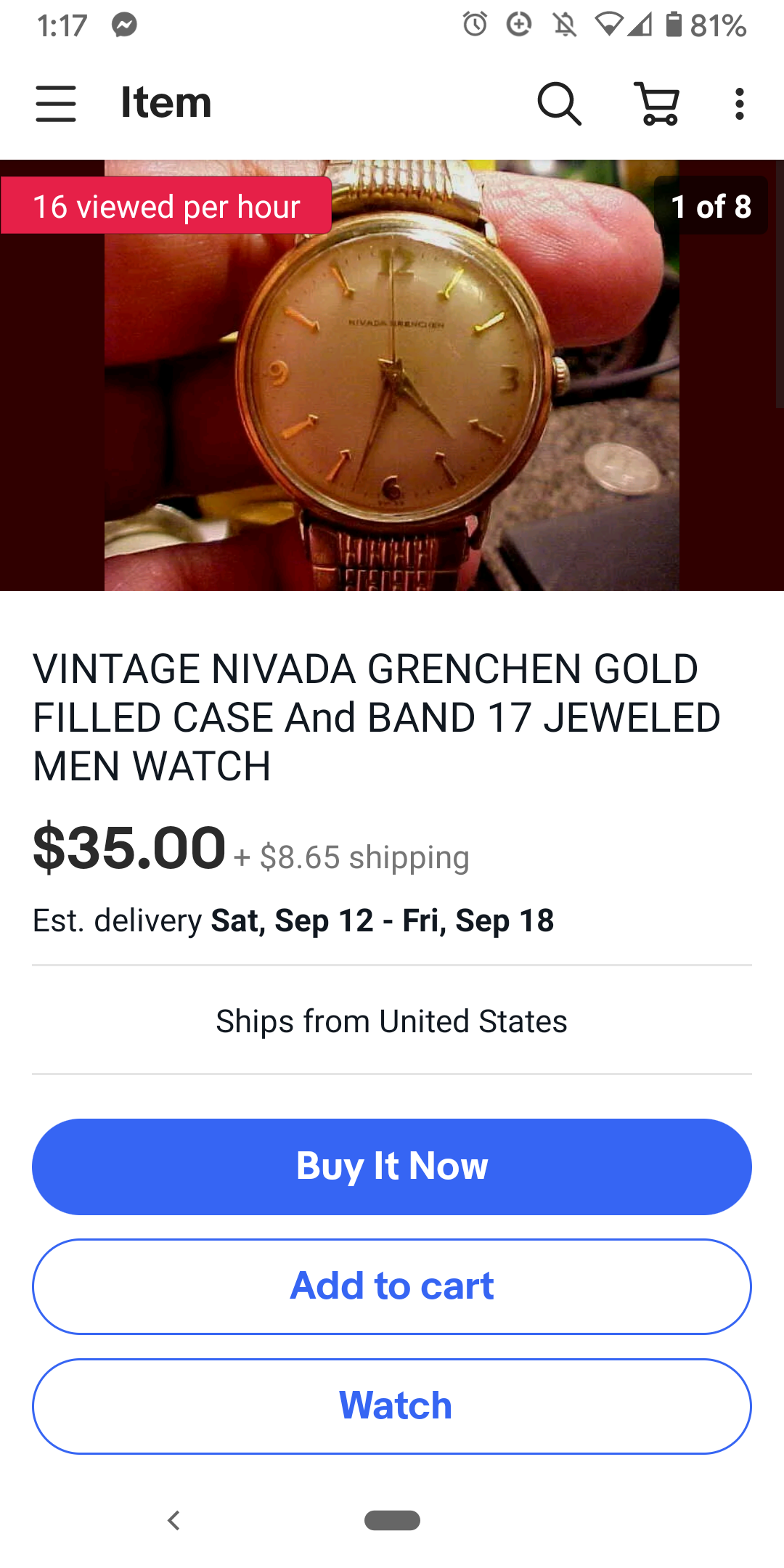Open search from the app bar
Image resolution: width=784 pixels, height=1568 pixels.
click(559, 103)
